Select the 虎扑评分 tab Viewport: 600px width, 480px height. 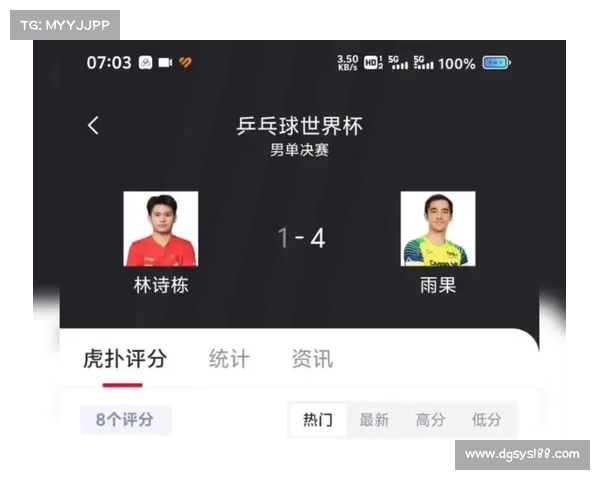pyautogui.click(x=124, y=359)
